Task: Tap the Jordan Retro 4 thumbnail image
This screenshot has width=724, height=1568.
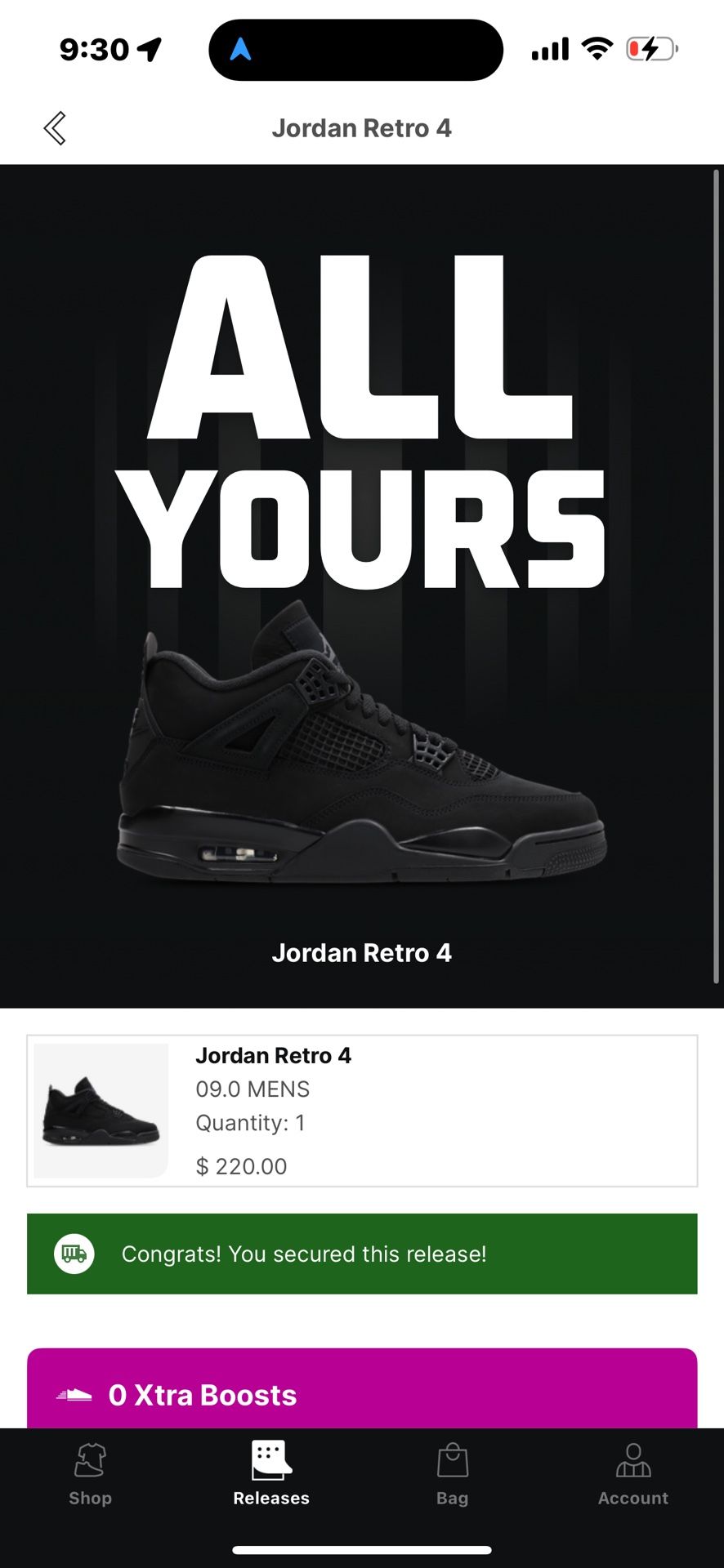Action: 99,1108
